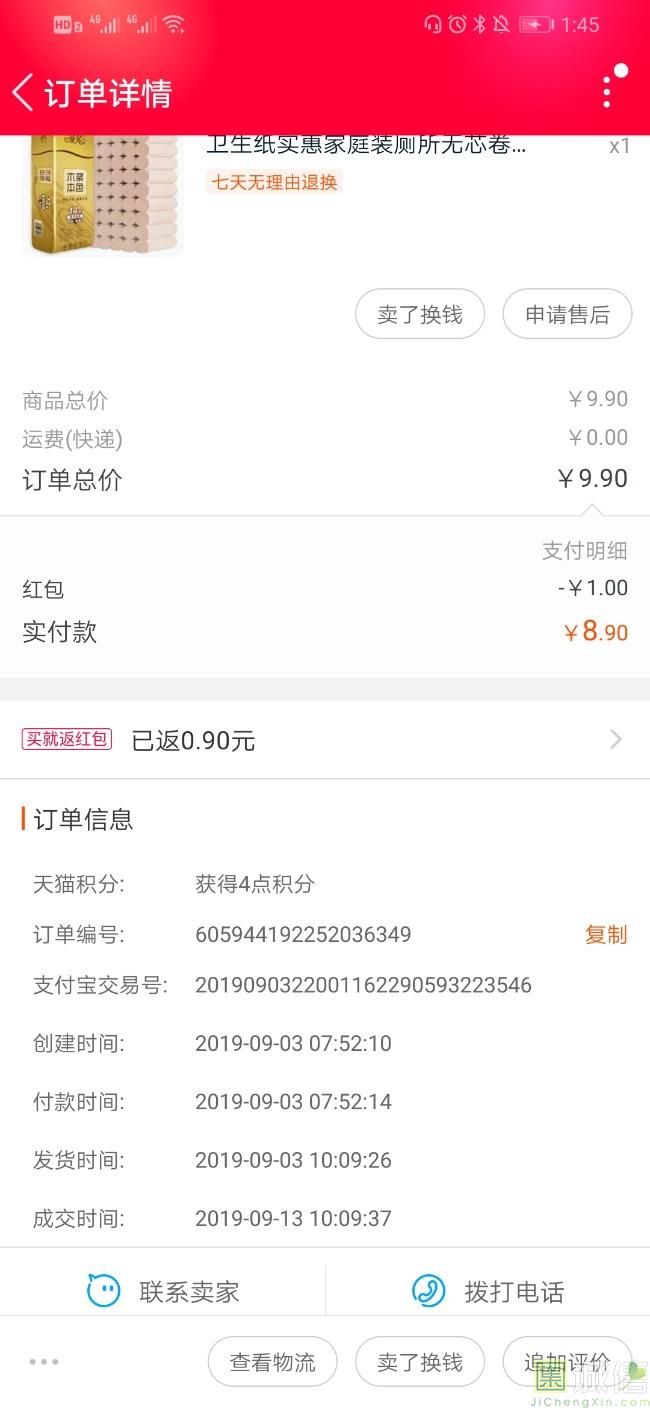This screenshot has height=1408, width=650.
Task: Open the toilet paper product thumbnail
Action: coord(103,195)
